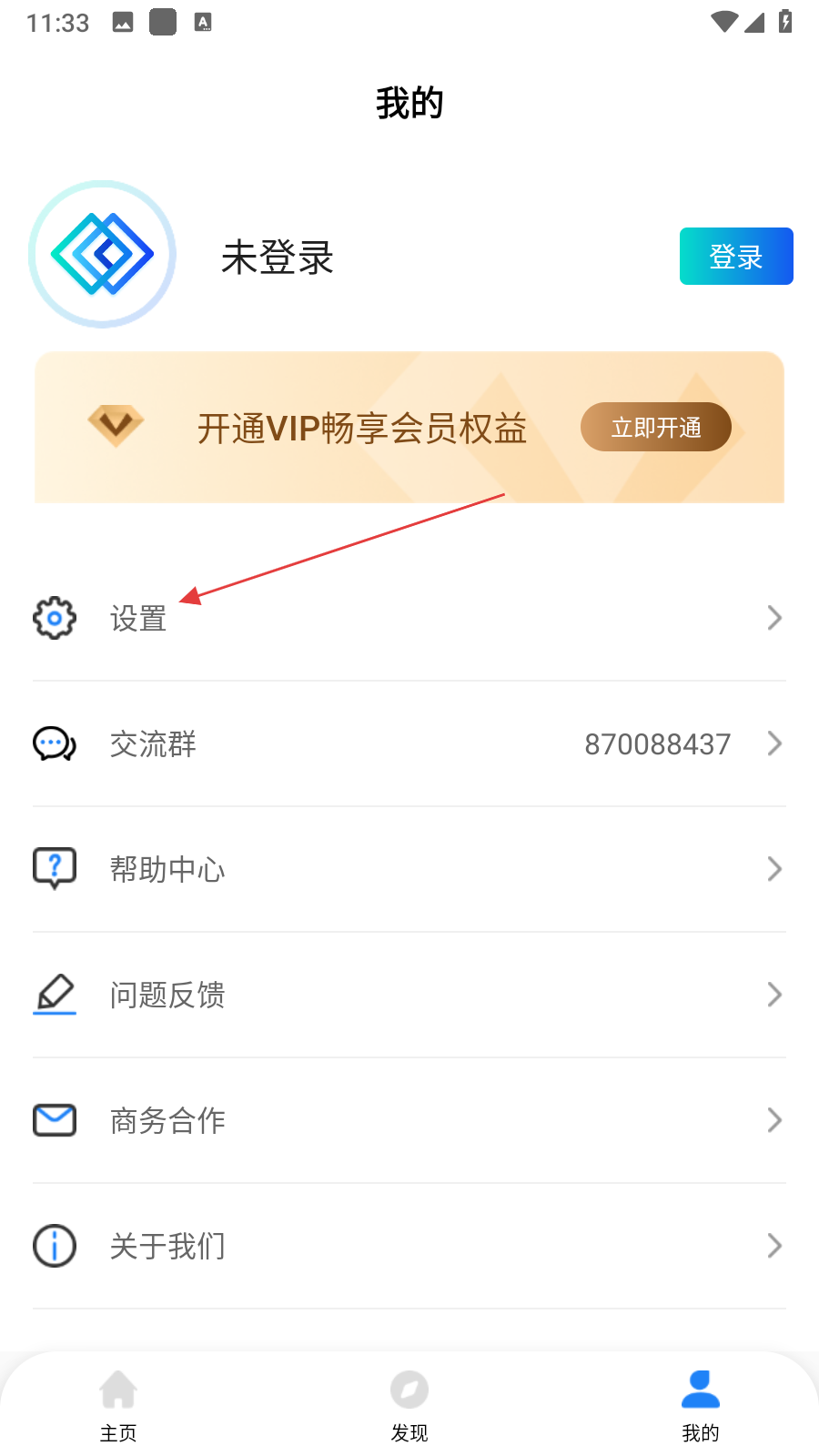Go to 帮助中心 help center
The width and height of the screenshot is (819, 1456).
[x=409, y=870]
